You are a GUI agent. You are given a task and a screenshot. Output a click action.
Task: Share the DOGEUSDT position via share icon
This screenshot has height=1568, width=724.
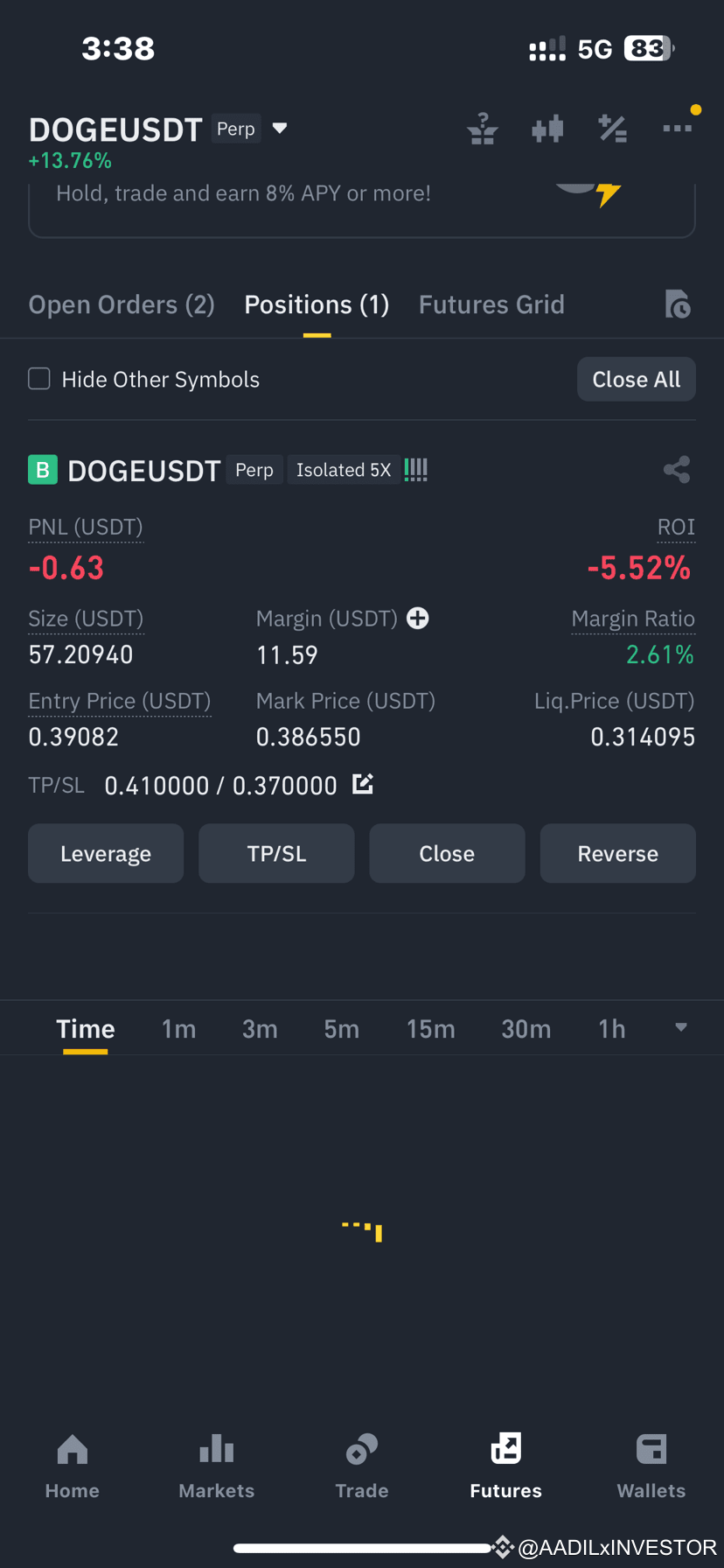click(x=677, y=469)
